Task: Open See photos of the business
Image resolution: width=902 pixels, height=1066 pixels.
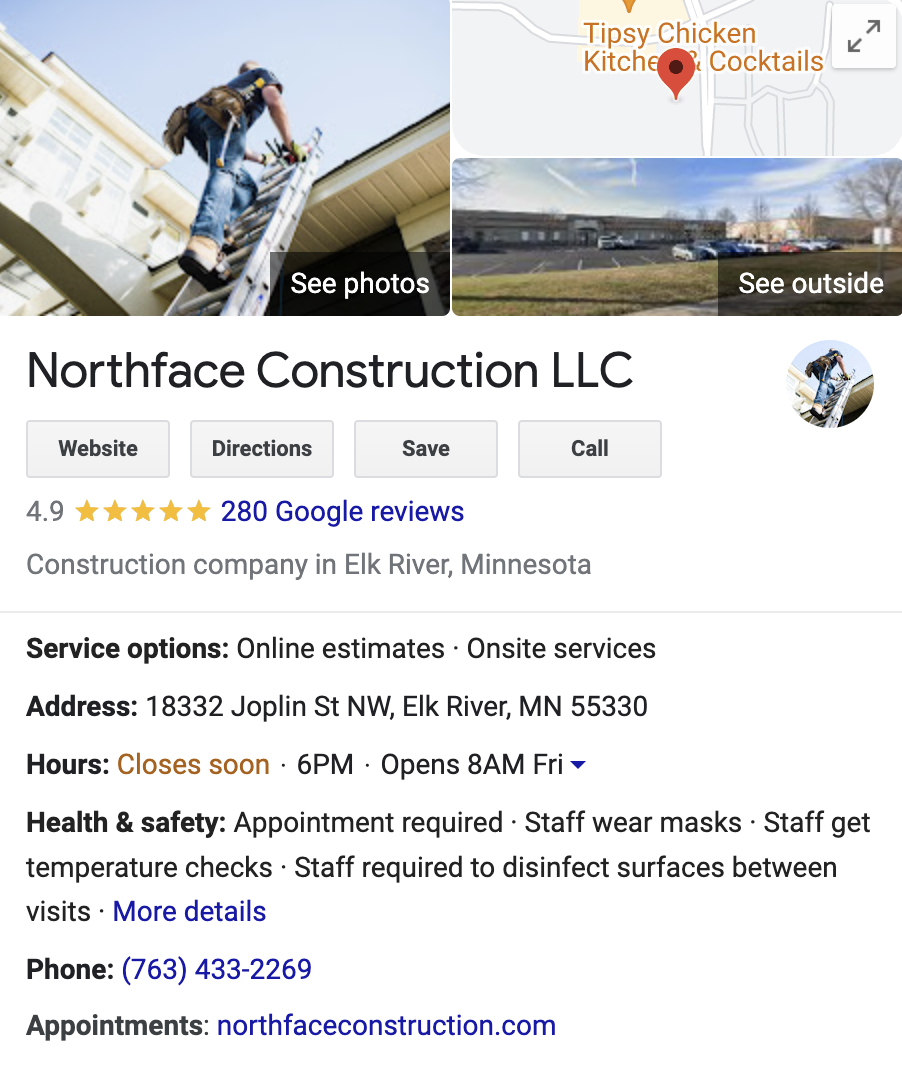Action: pos(359,284)
